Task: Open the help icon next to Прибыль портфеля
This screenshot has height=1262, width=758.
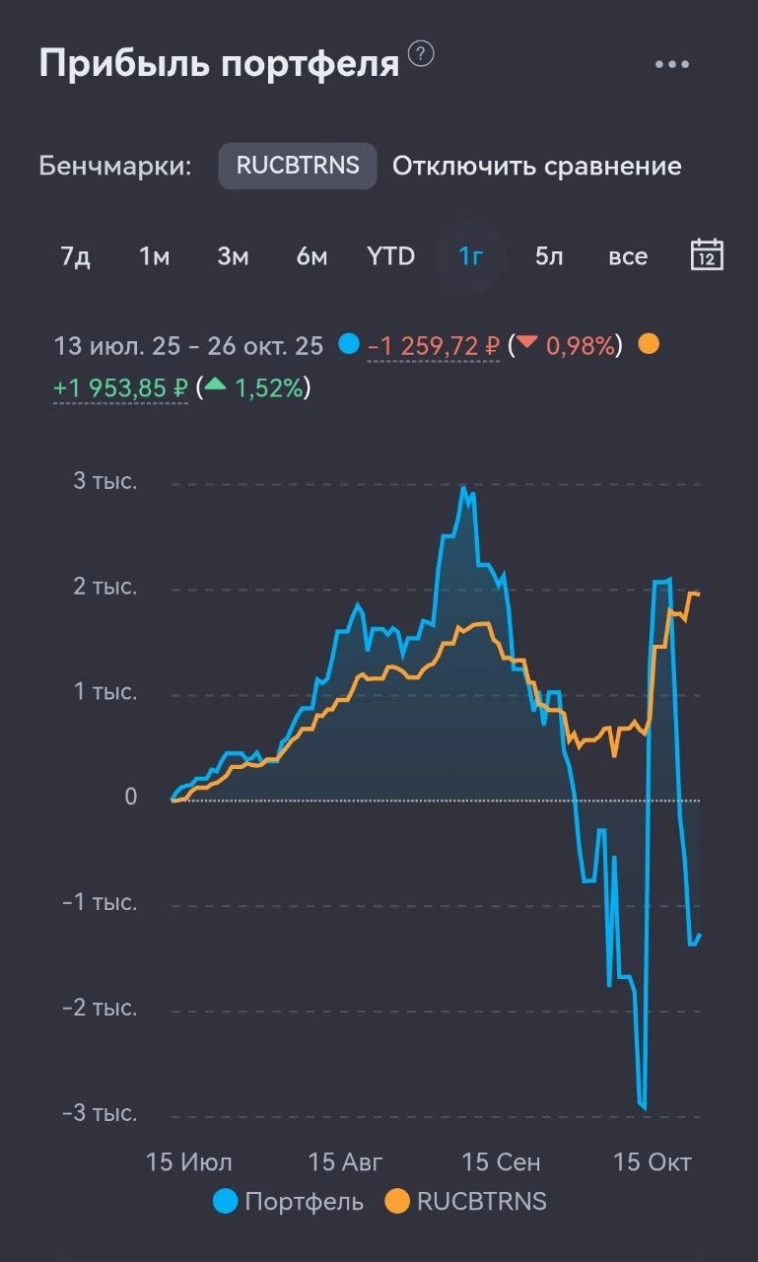Action: (x=422, y=54)
